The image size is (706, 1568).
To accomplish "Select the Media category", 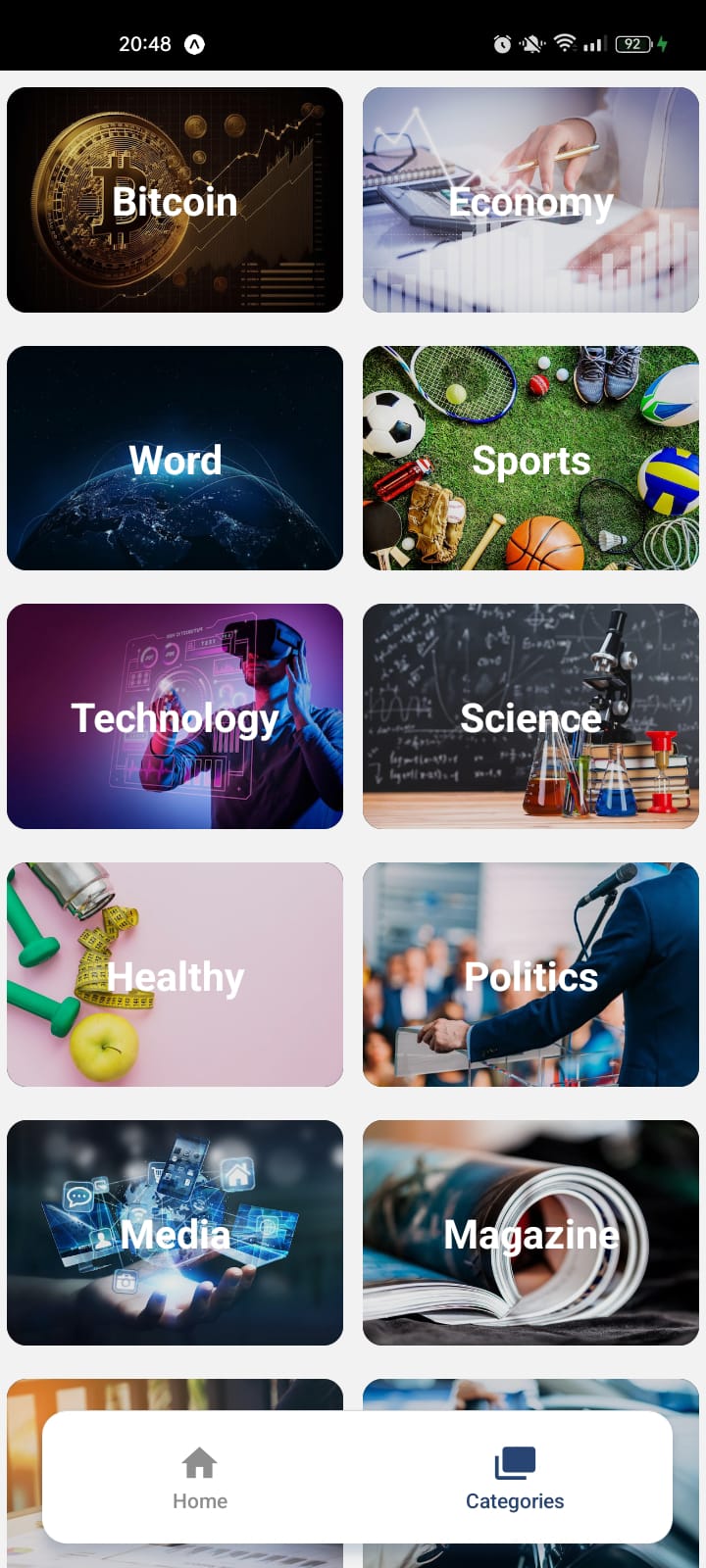I will (x=175, y=1233).
